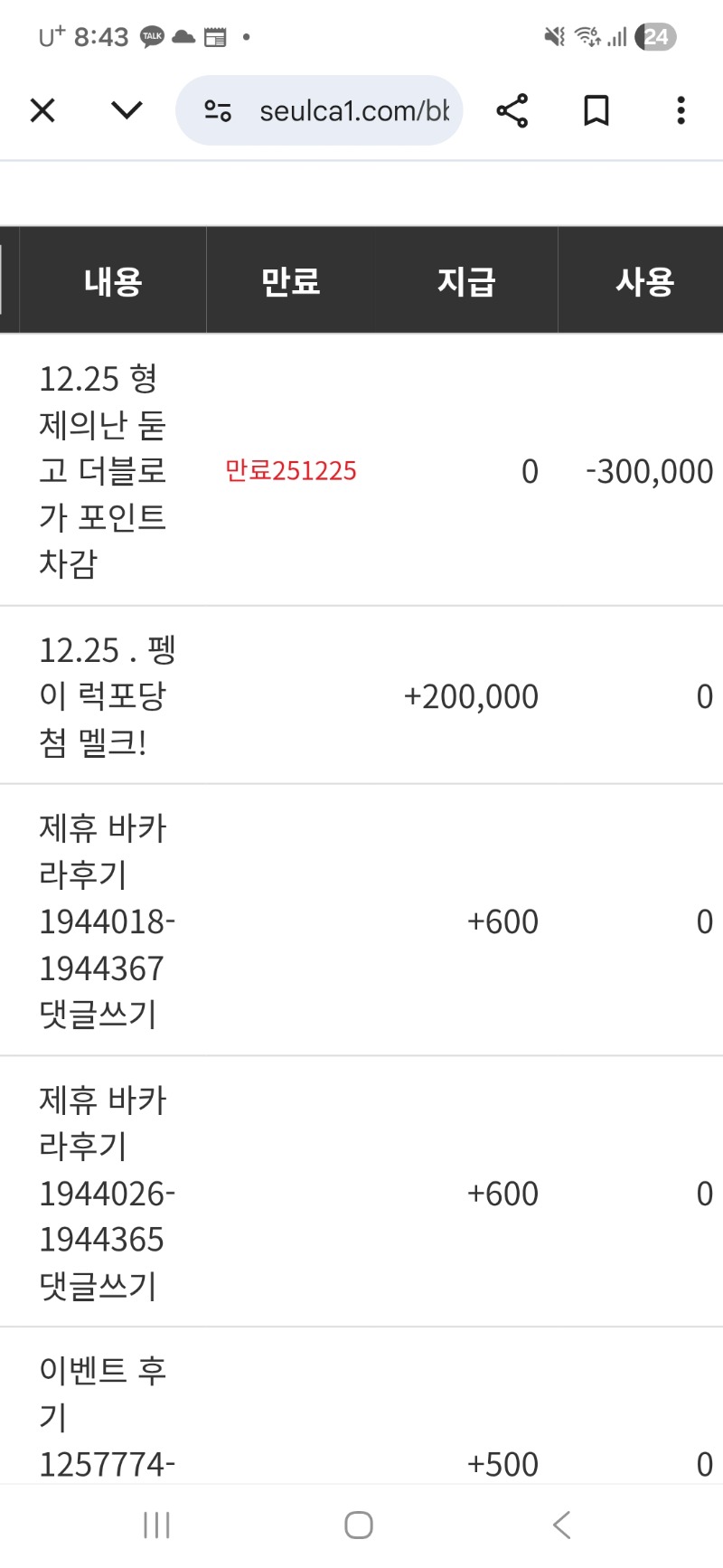Open site info icon in address bar
The height and width of the screenshot is (1568, 723).
click(218, 110)
